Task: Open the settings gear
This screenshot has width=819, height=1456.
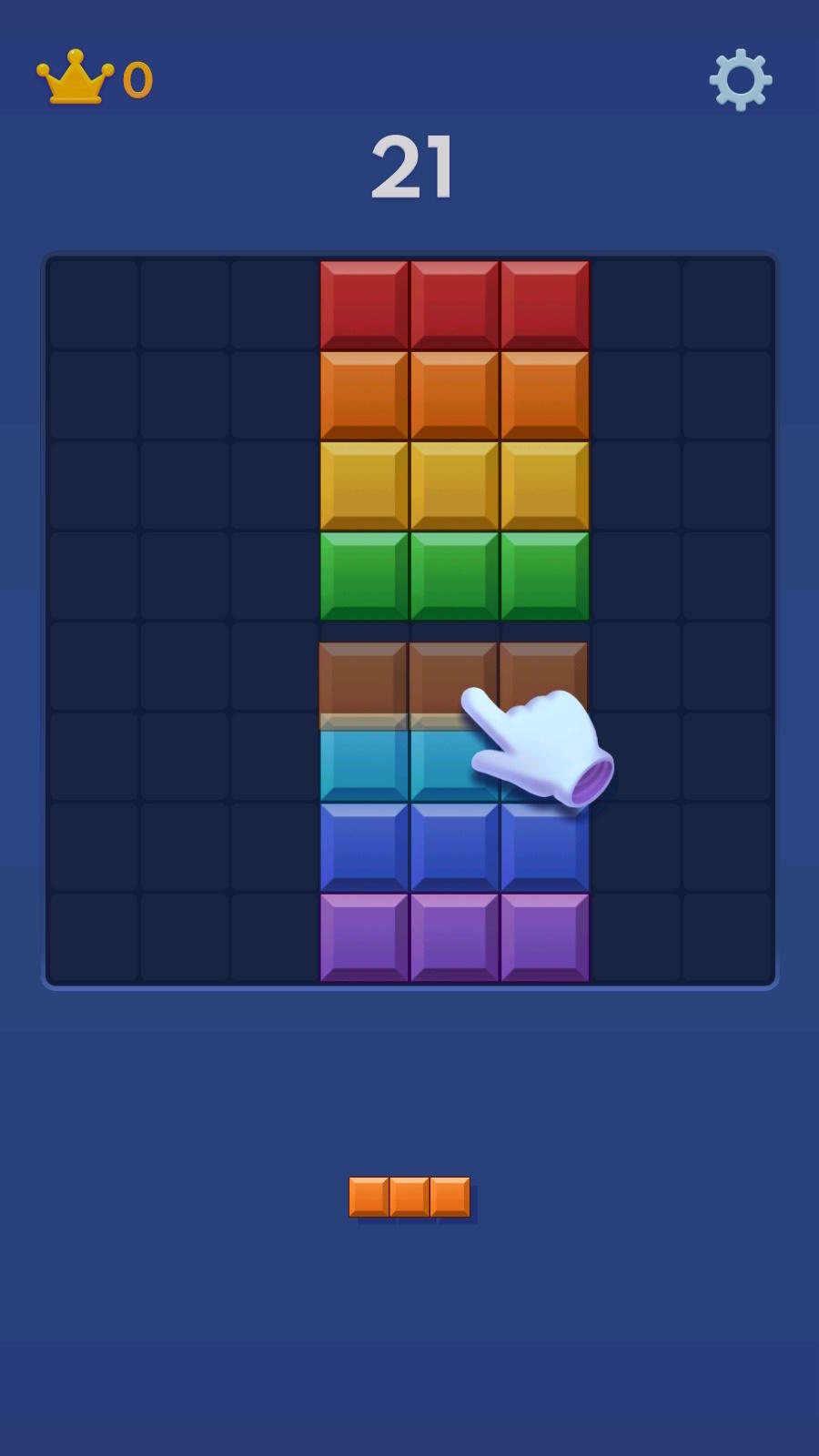Action: point(741,80)
